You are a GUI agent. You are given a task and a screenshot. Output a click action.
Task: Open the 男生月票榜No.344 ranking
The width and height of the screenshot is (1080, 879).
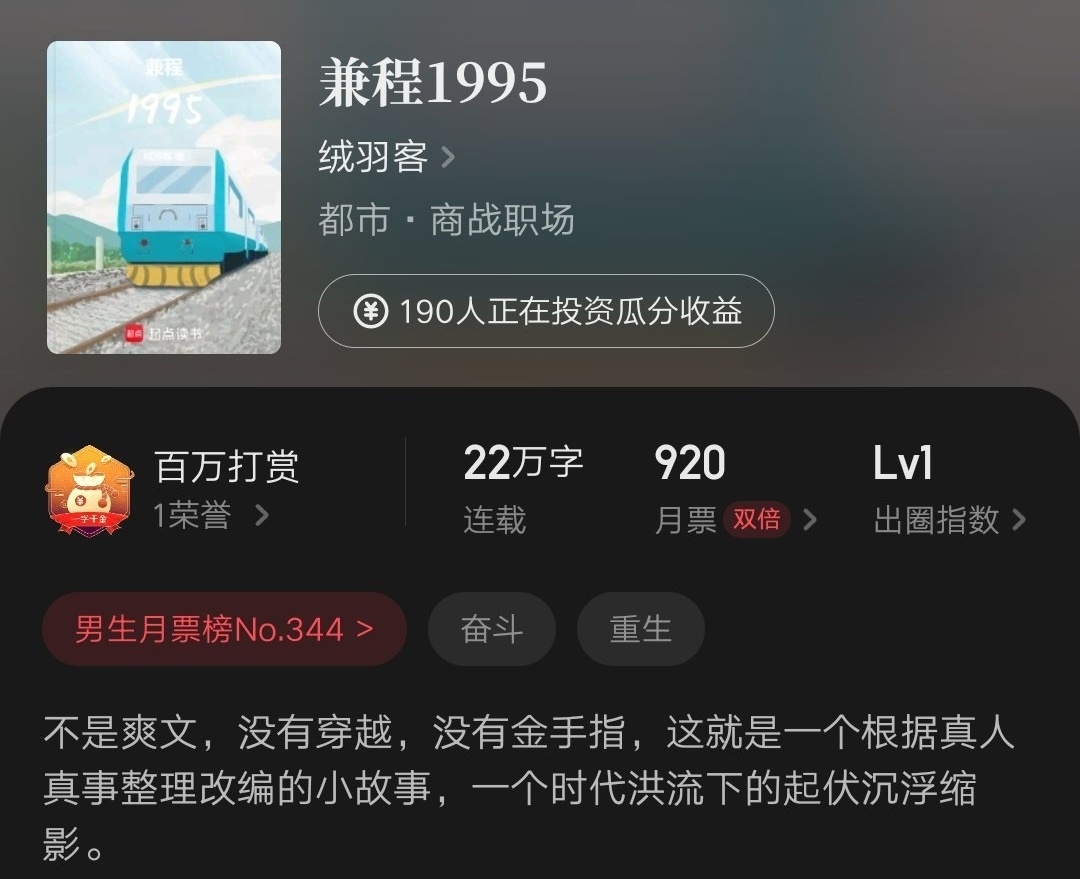tap(224, 629)
